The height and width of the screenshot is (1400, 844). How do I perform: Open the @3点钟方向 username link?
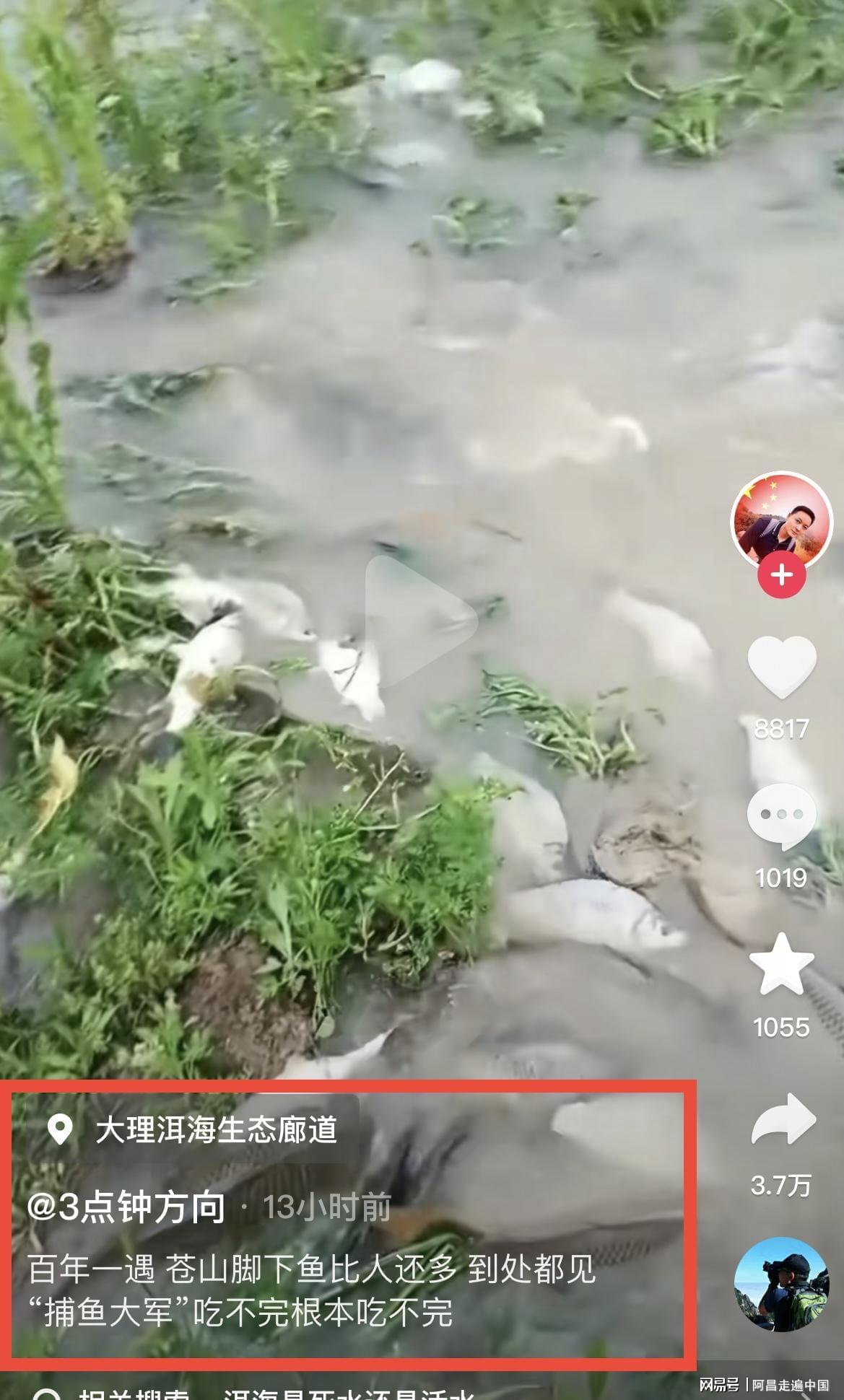[x=126, y=1207]
